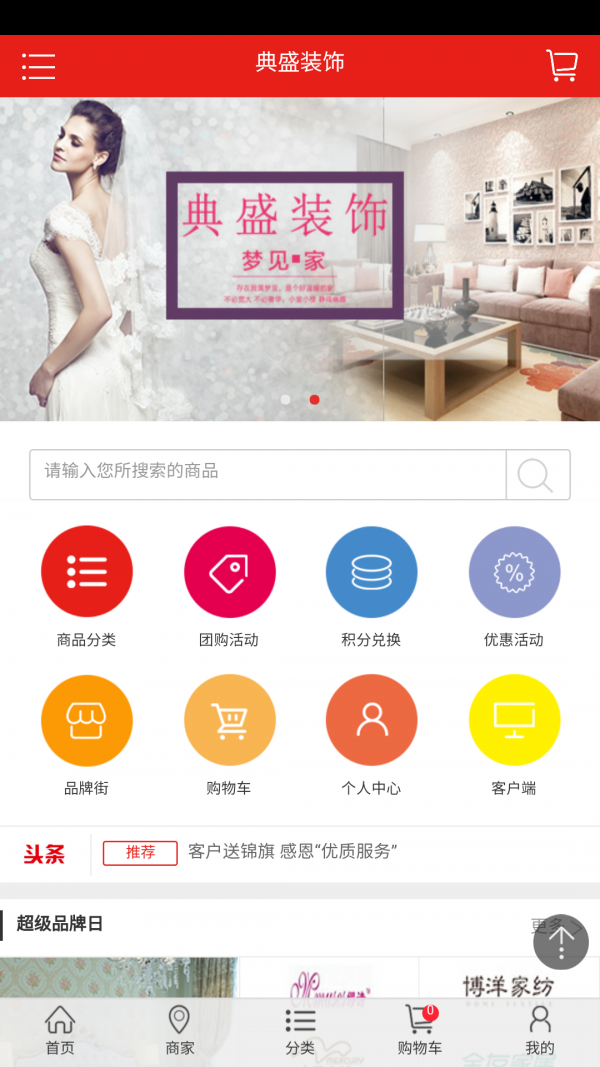Open 商品分类 category shortcut
The image size is (600, 1067).
(87, 571)
